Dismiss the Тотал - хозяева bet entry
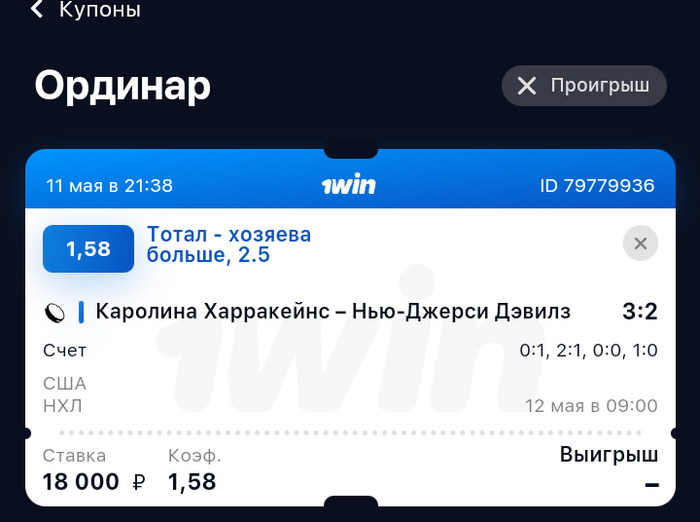The image size is (700, 522). pyautogui.click(x=640, y=243)
